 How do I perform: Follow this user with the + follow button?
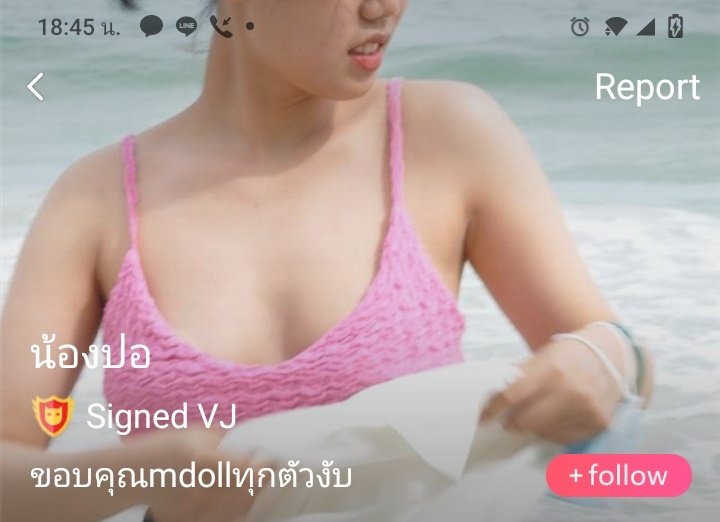coord(618,475)
